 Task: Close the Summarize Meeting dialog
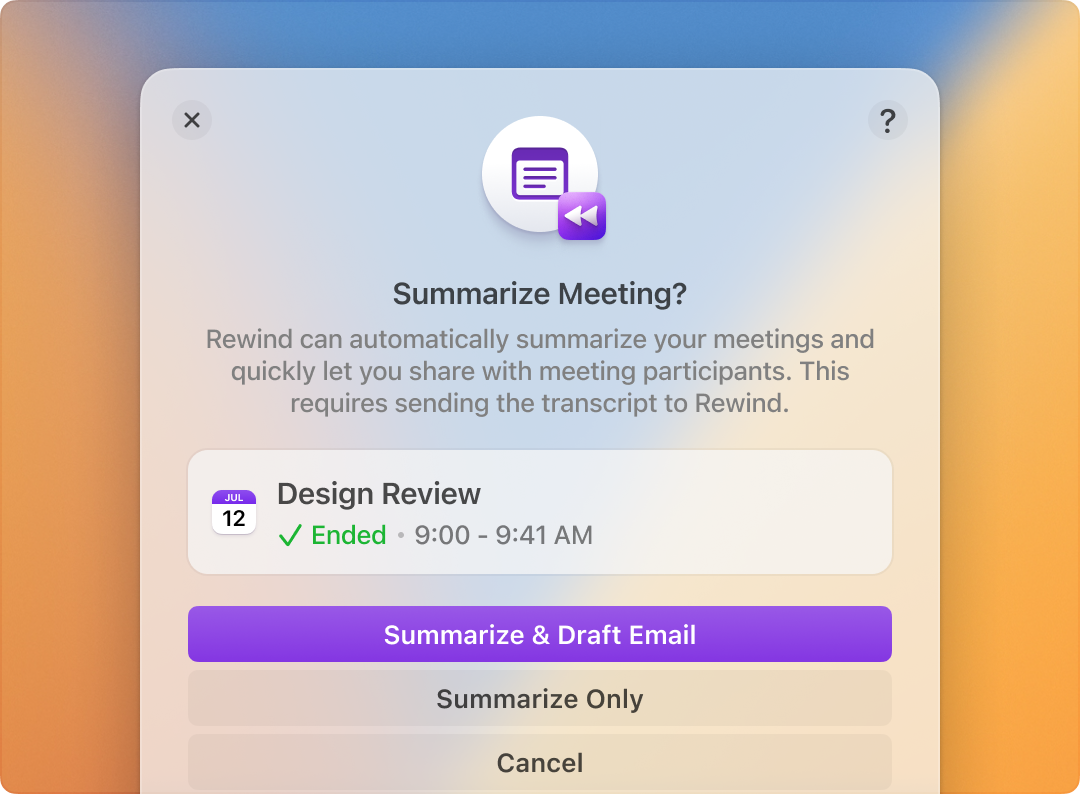tap(192, 120)
